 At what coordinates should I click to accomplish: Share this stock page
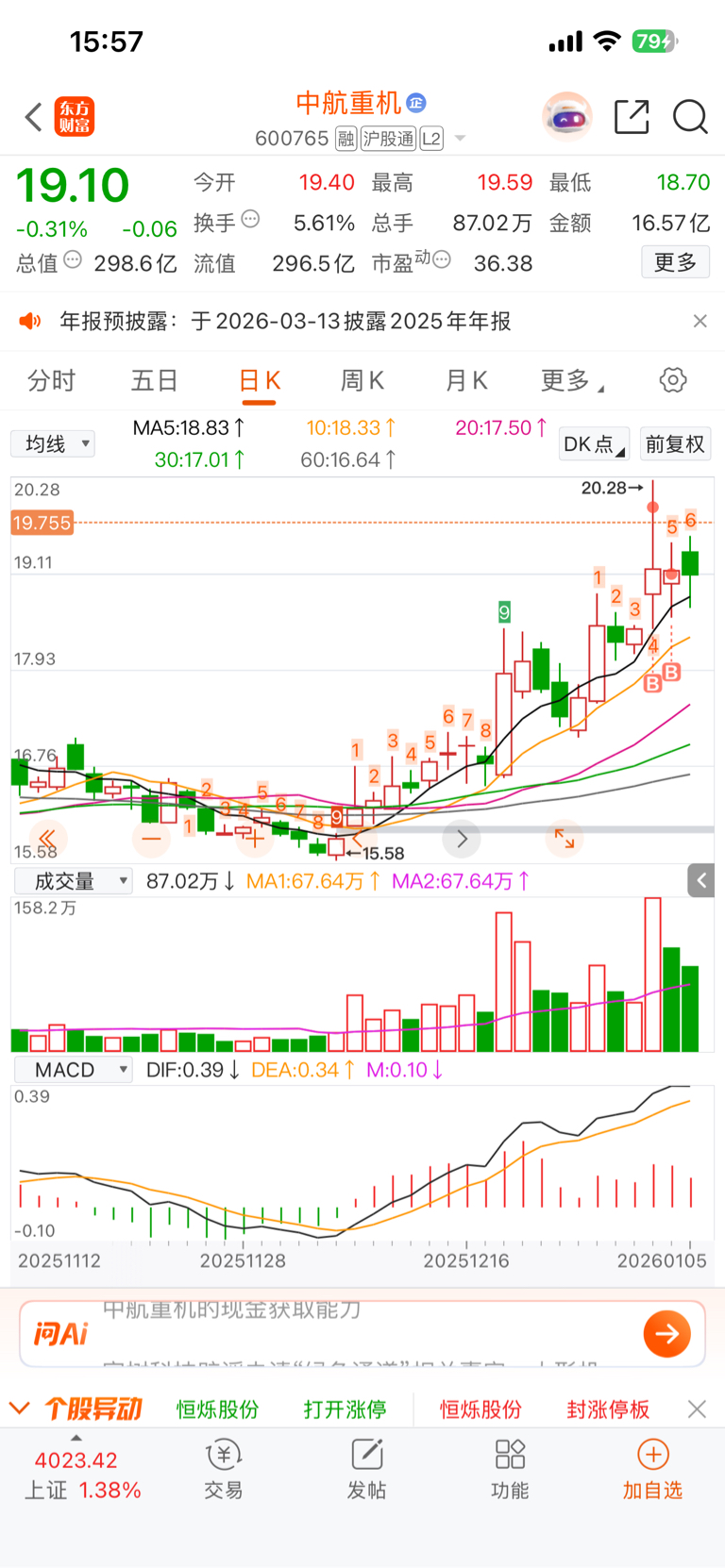click(x=632, y=117)
